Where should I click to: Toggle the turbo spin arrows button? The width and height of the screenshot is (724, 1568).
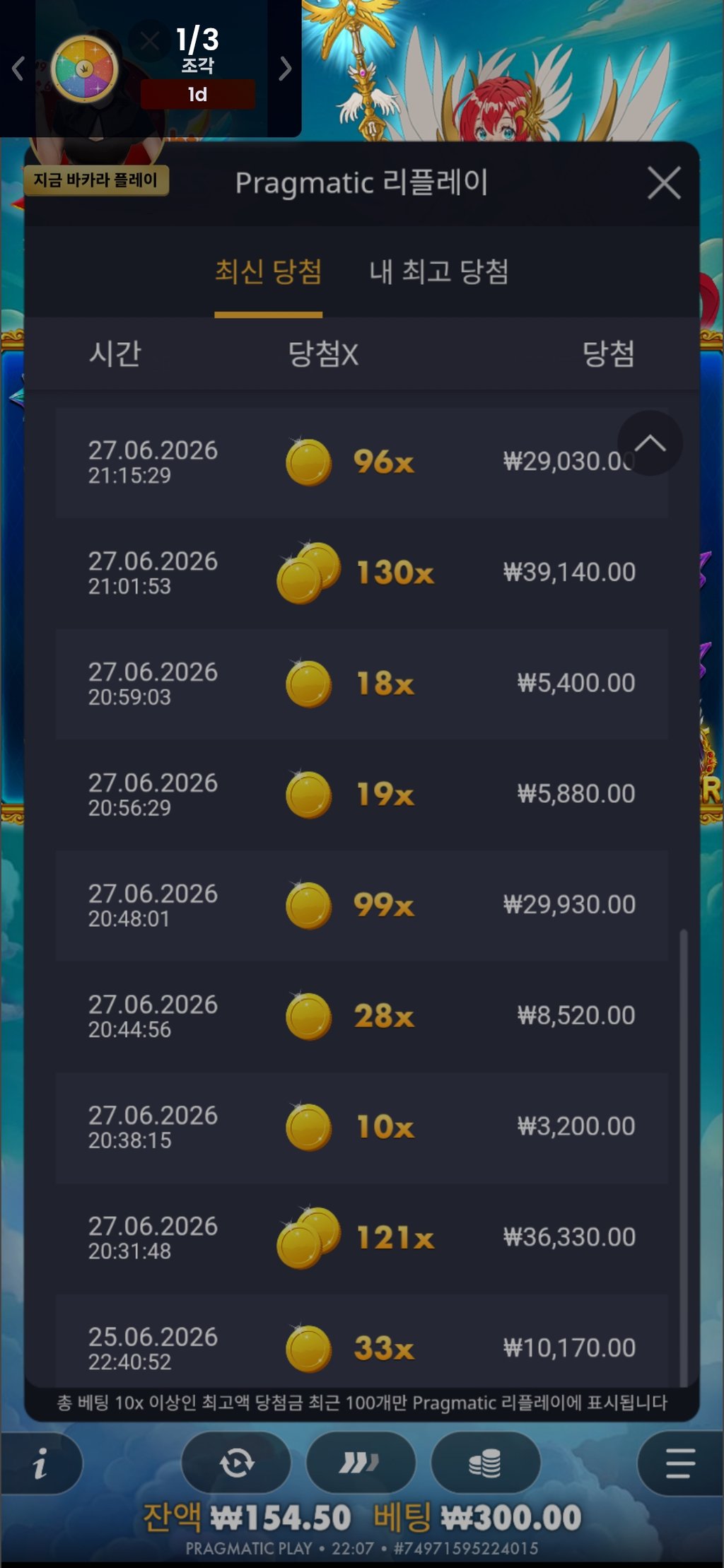tap(361, 1463)
